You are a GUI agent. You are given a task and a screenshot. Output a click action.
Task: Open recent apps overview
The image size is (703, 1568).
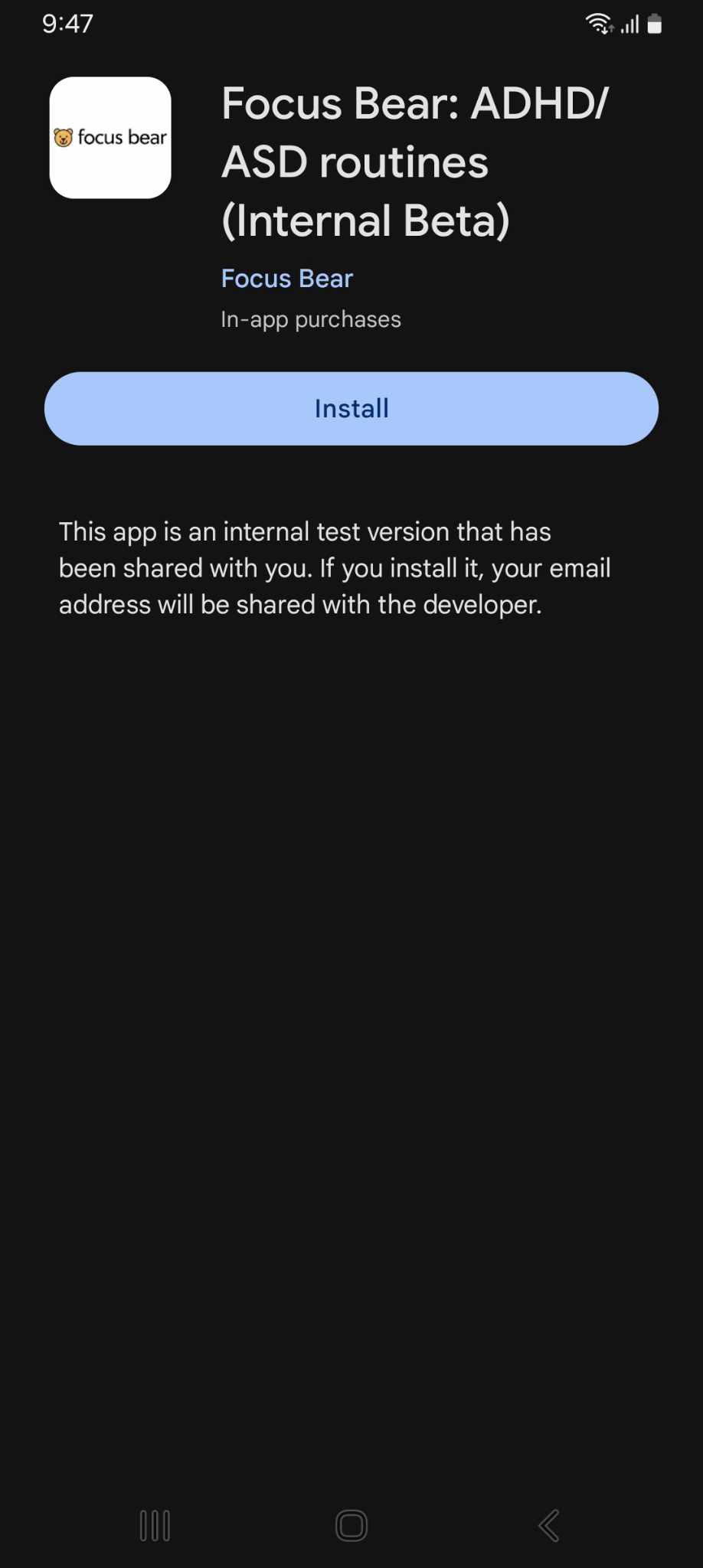tap(155, 1525)
